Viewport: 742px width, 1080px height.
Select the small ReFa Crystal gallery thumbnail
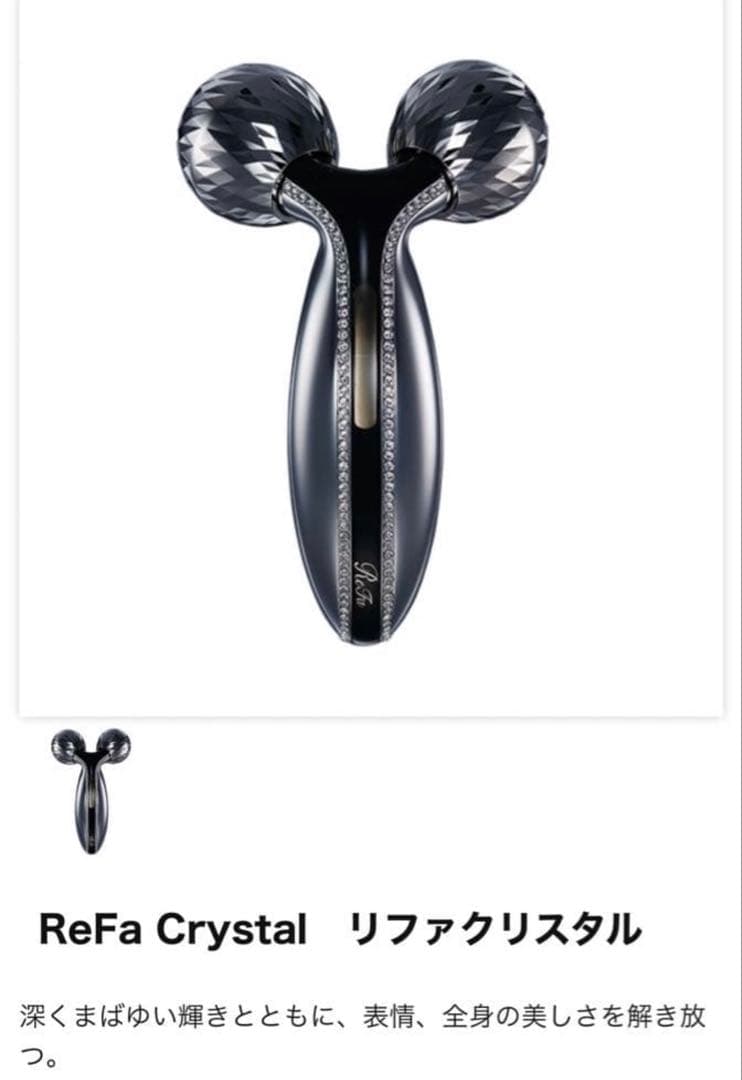pyautogui.click(x=91, y=790)
